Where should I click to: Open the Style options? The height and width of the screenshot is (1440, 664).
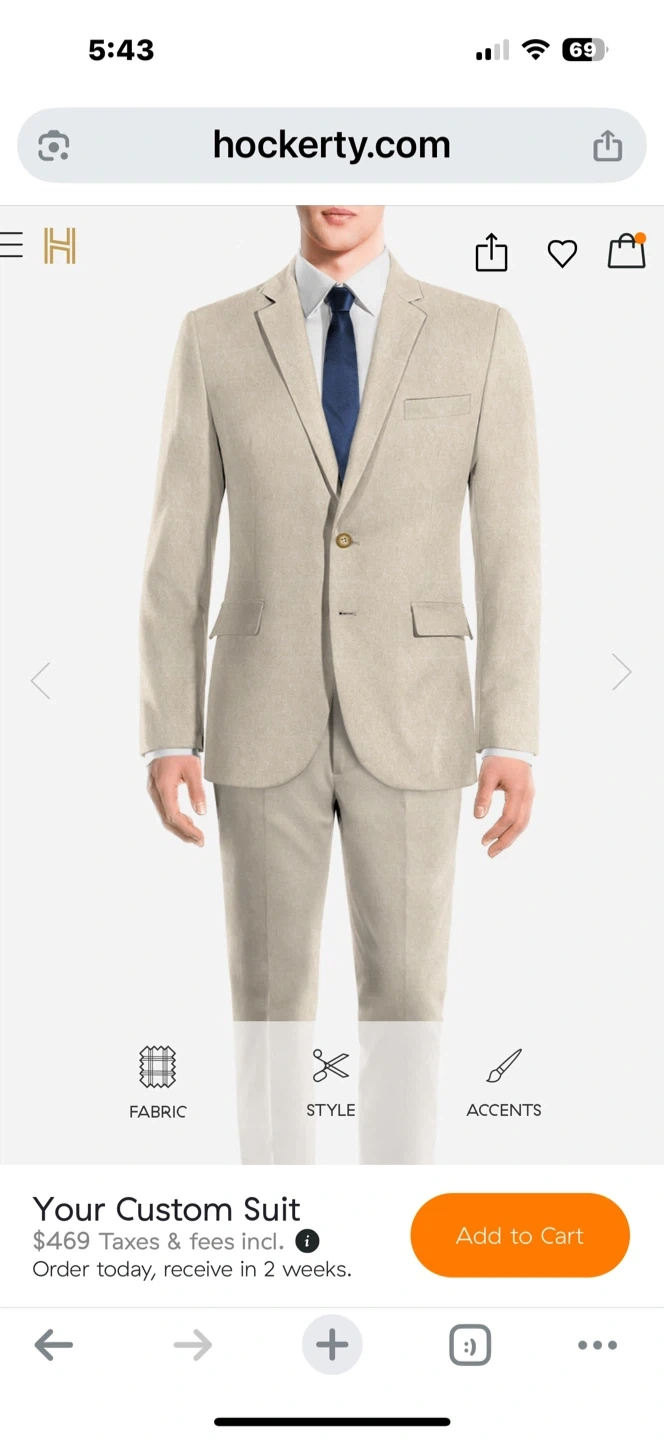[331, 1082]
